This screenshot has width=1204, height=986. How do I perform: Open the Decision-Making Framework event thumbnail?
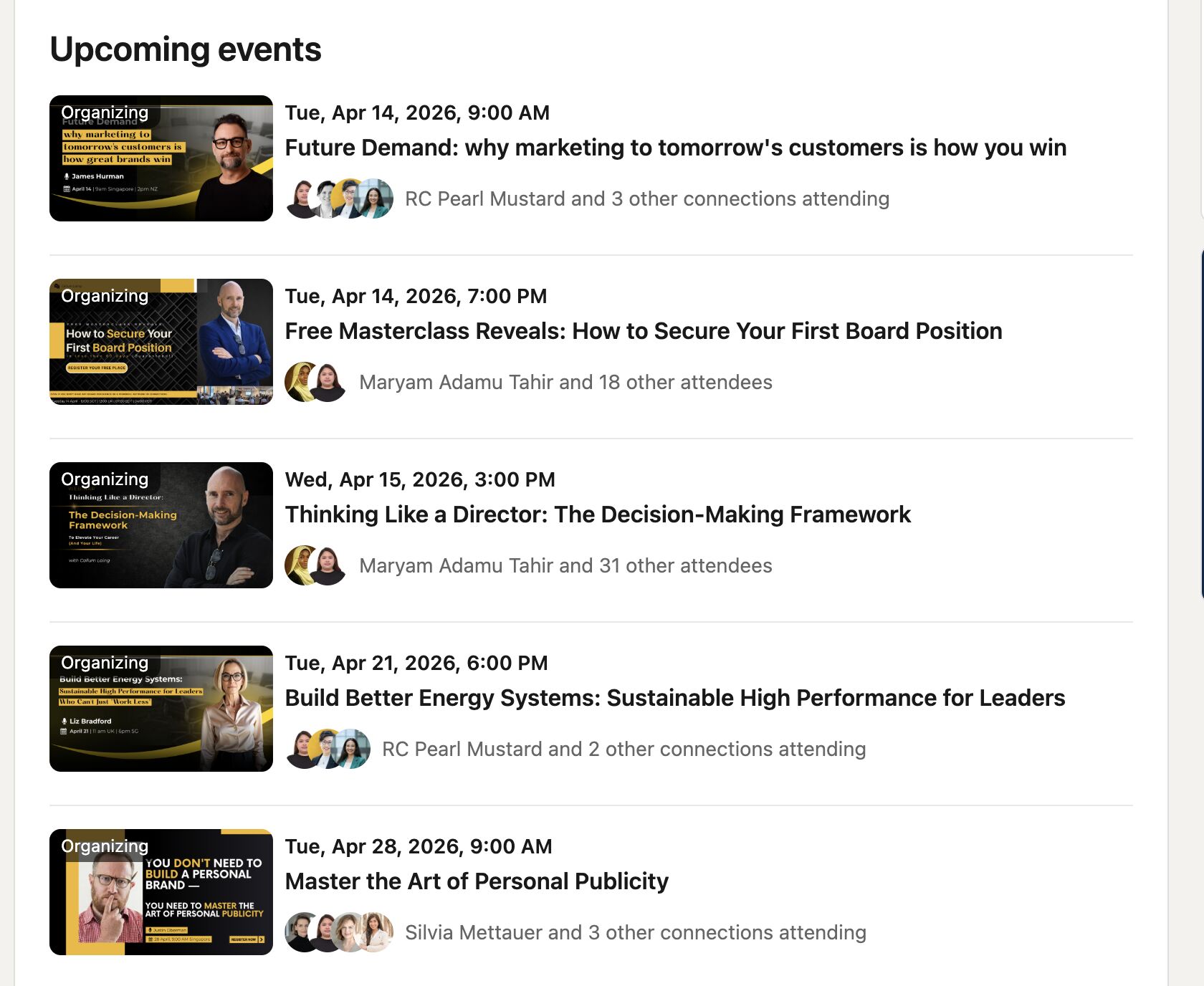click(x=161, y=525)
